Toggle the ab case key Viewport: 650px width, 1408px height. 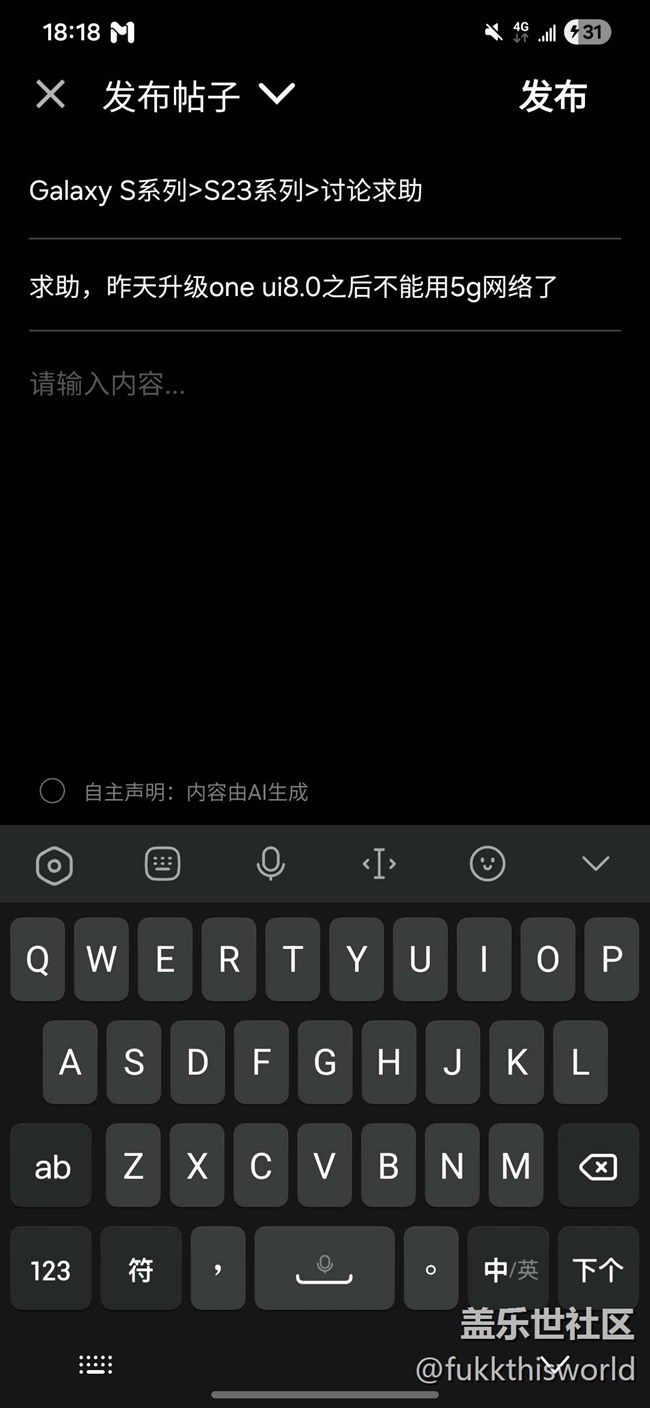click(x=52, y=1166)
